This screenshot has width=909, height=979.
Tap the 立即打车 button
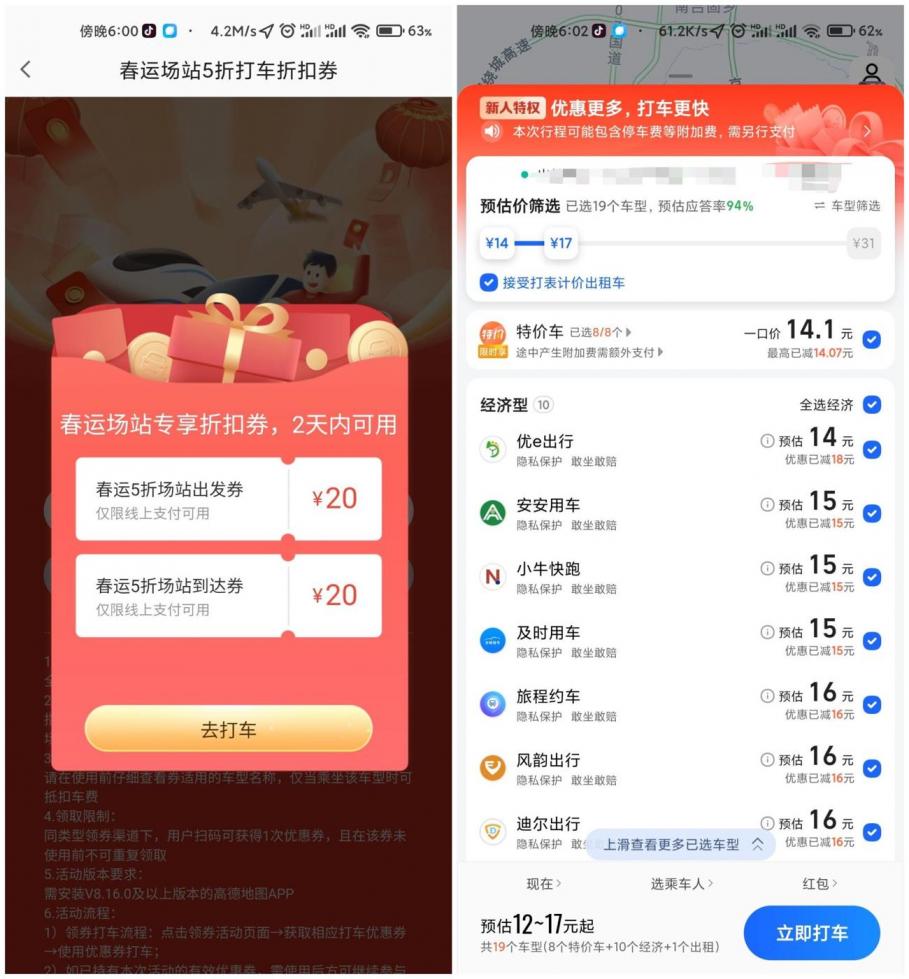click(811, 932)
